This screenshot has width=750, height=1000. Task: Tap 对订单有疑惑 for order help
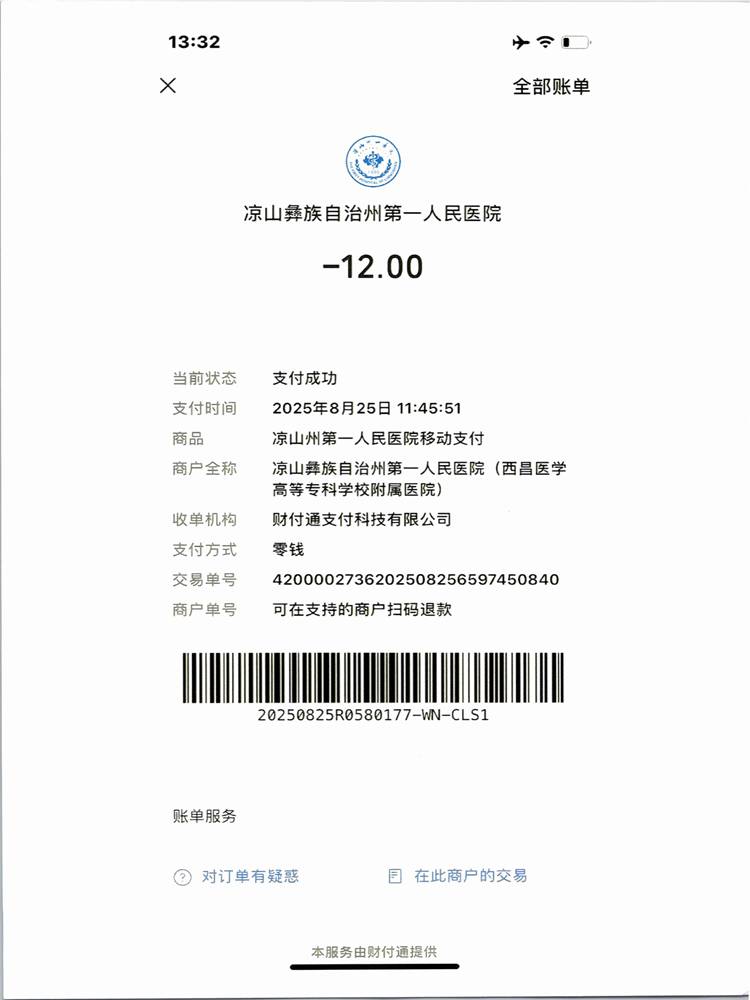pos(237,877)
